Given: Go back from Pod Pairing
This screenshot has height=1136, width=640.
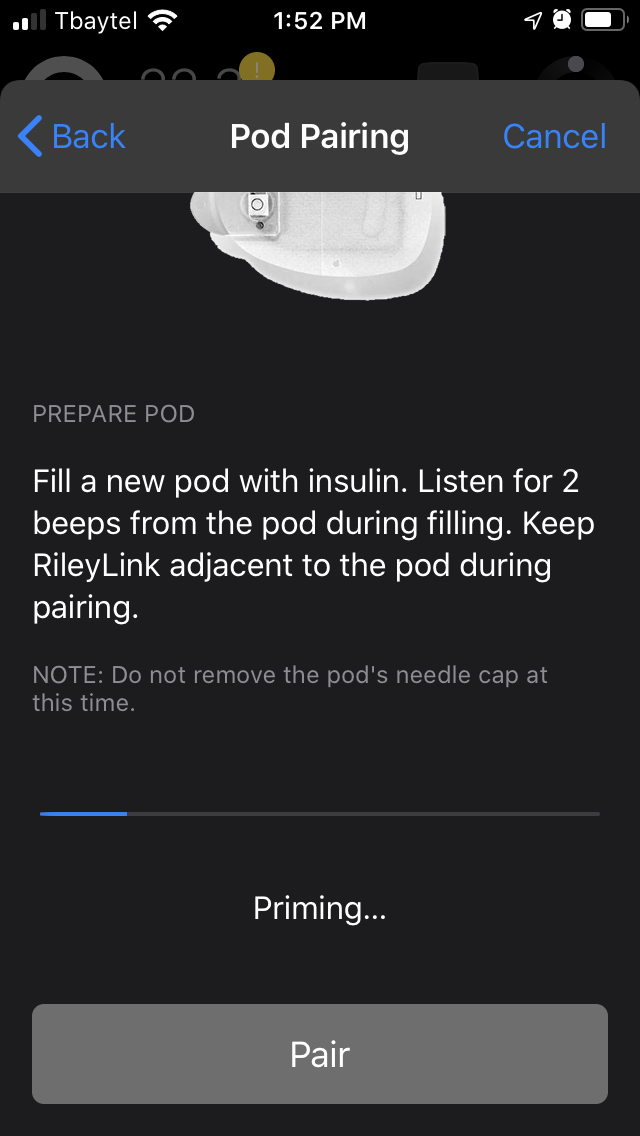Looking at the screenshot, I should coord(72,136).
